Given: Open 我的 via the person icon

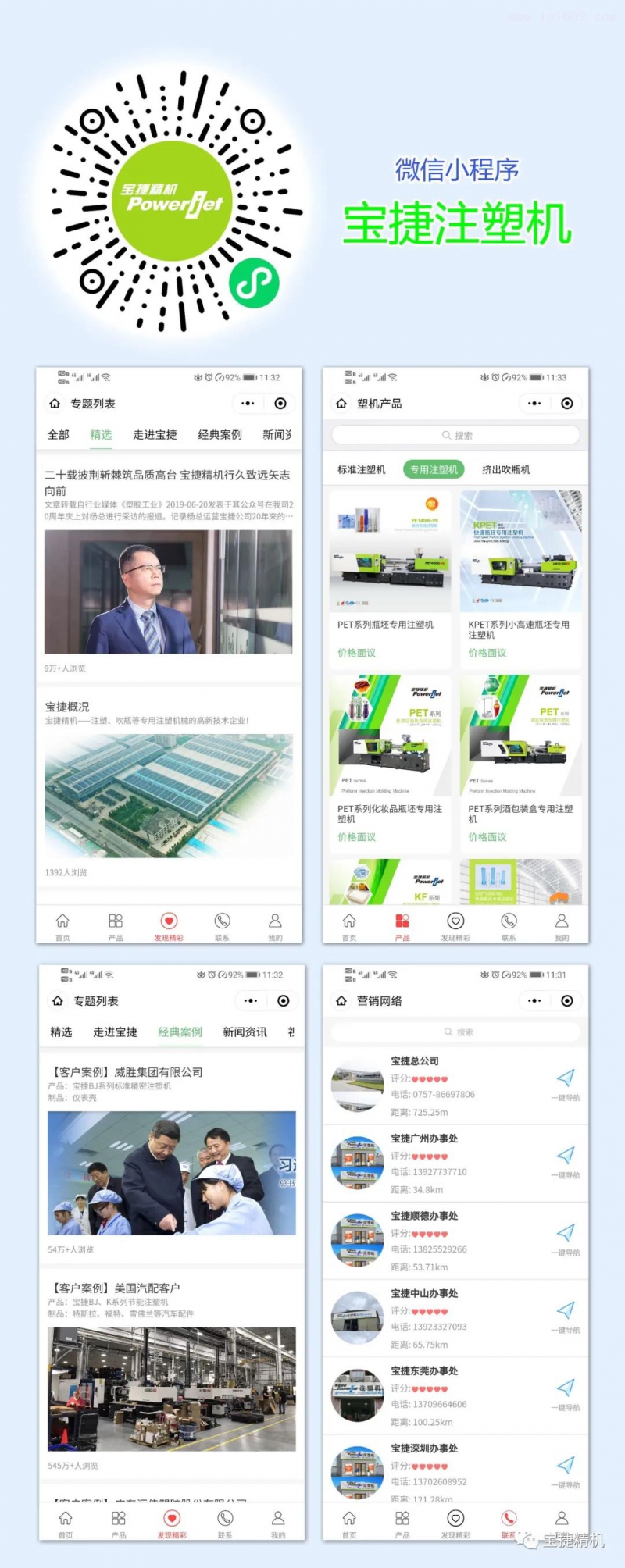Looking at the screenshot, I should click(275, 922).
